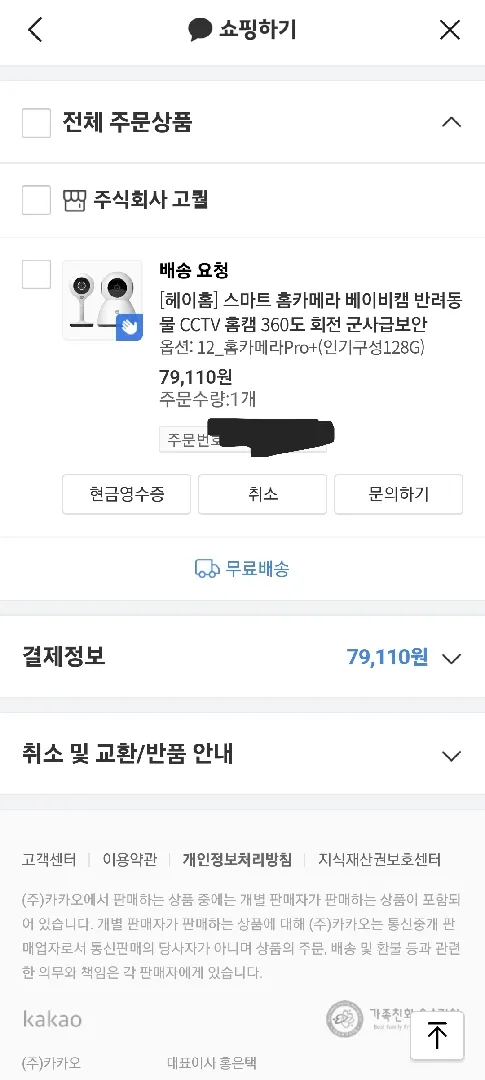Image resolution: width=485 pixels, height=1080 pixels.
Task: Jump to top with the arrow button
Action: [437, 1035]
